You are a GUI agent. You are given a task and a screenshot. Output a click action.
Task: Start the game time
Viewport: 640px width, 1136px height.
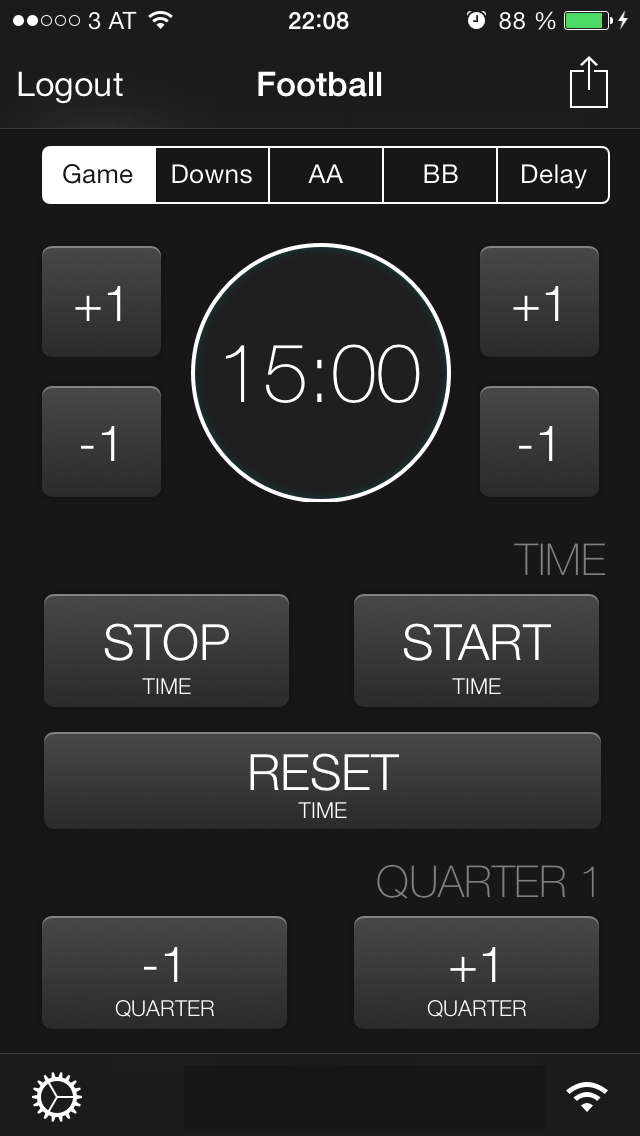(476, 651)
